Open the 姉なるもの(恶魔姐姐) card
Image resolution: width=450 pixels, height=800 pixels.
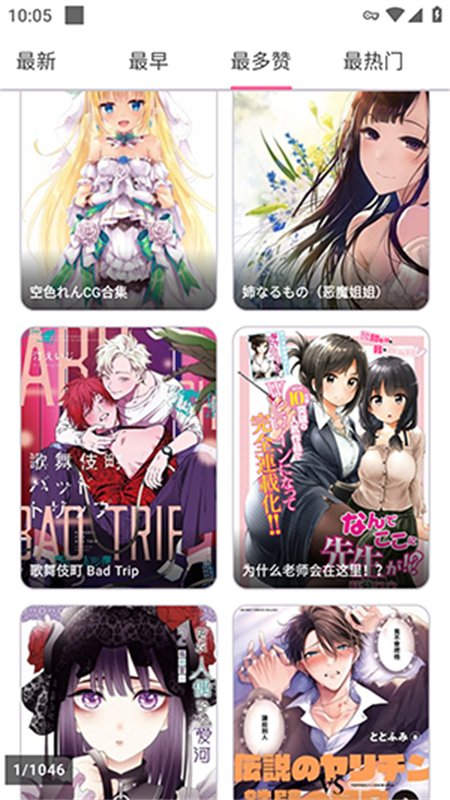(x=331, y=200)
